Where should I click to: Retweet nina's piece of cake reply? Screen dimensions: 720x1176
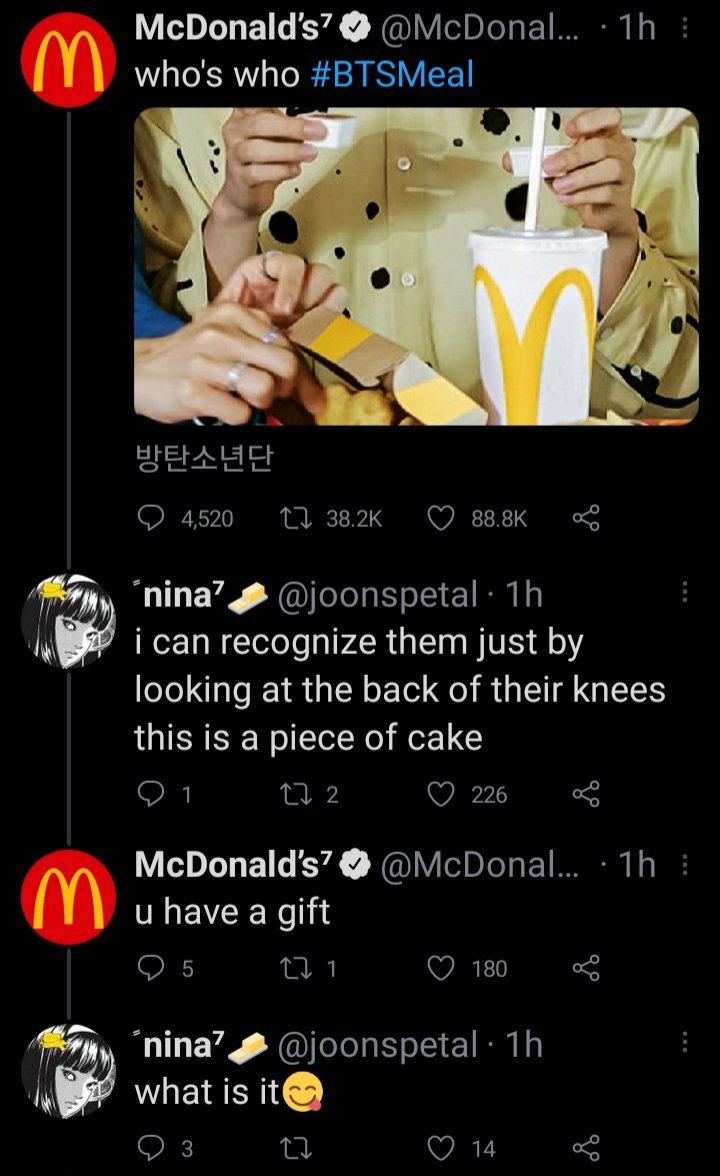[291, 794]
